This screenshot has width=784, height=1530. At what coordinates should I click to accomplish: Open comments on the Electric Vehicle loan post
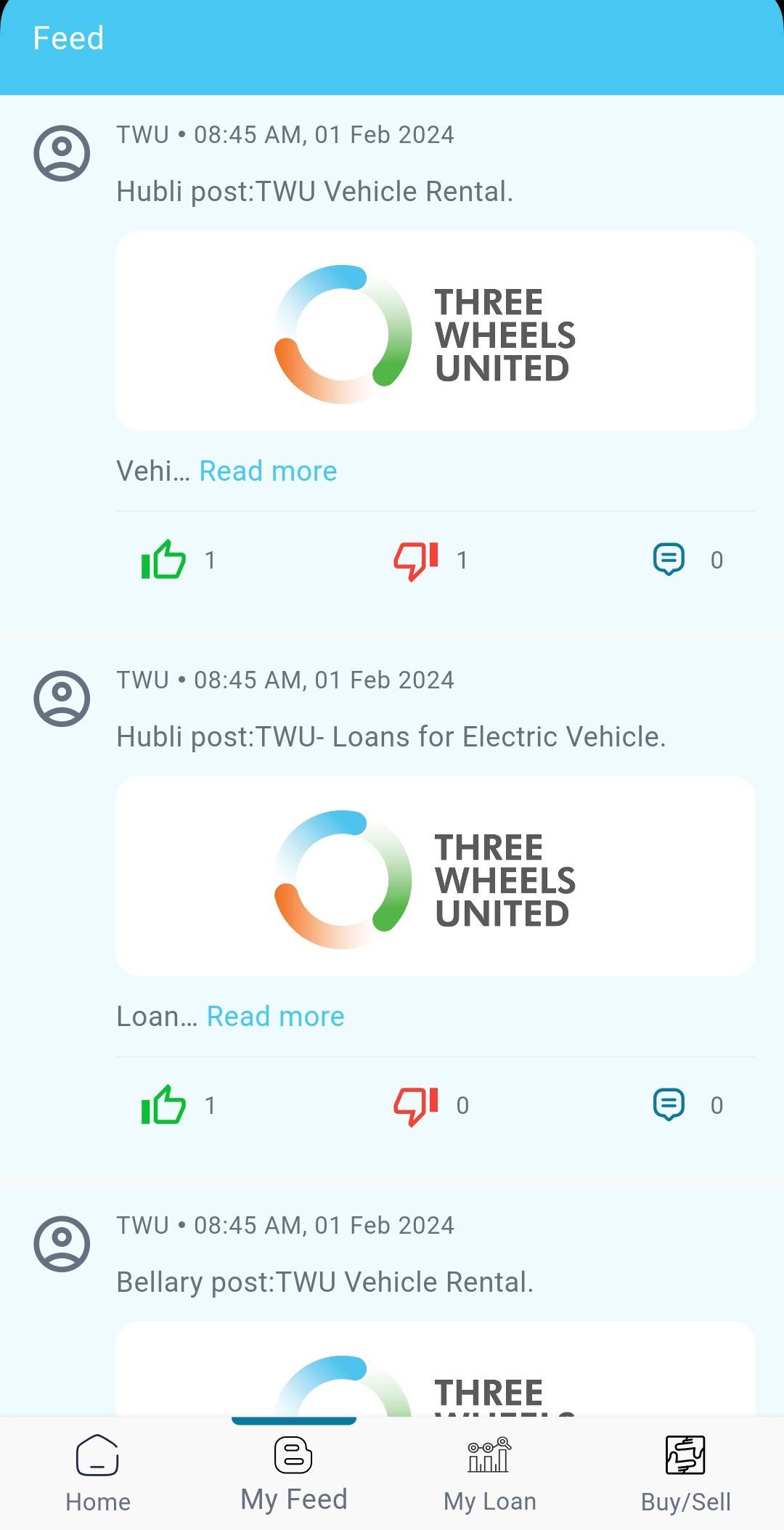(669, 1104)
